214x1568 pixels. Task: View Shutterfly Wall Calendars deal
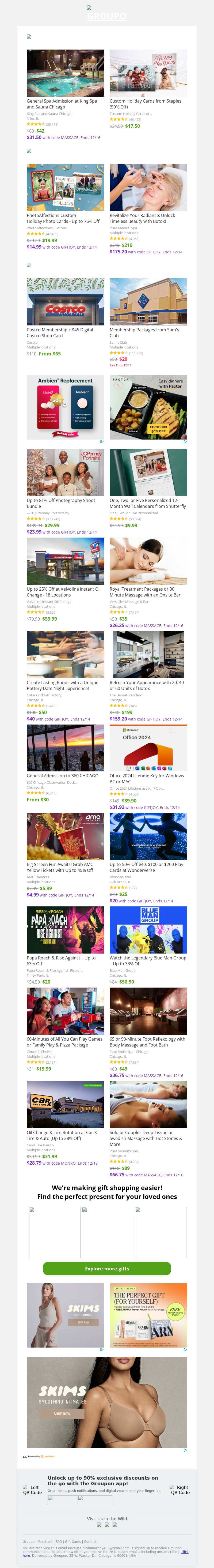[x=148, y=503]
